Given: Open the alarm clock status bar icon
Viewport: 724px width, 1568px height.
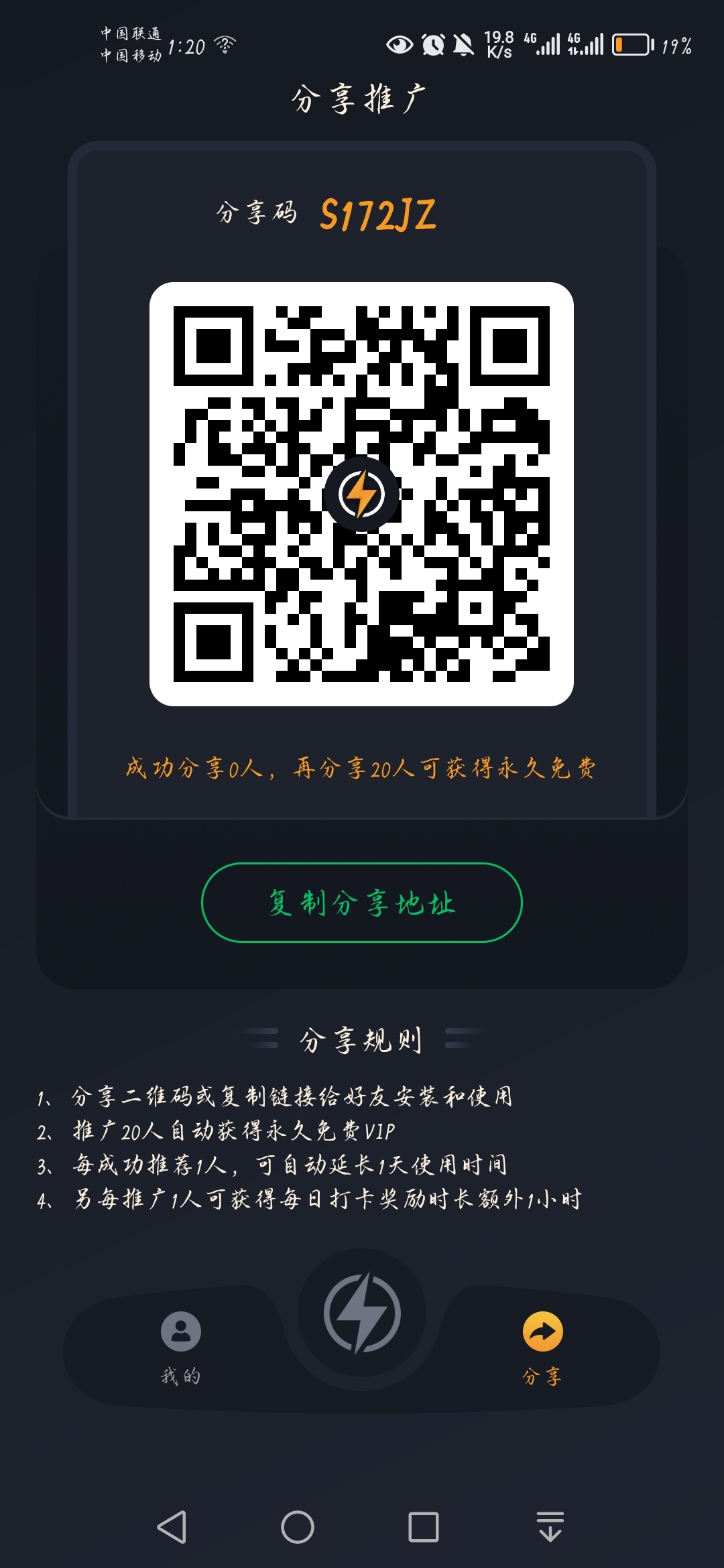Looking at the screenshot, I should coord(433,43).
